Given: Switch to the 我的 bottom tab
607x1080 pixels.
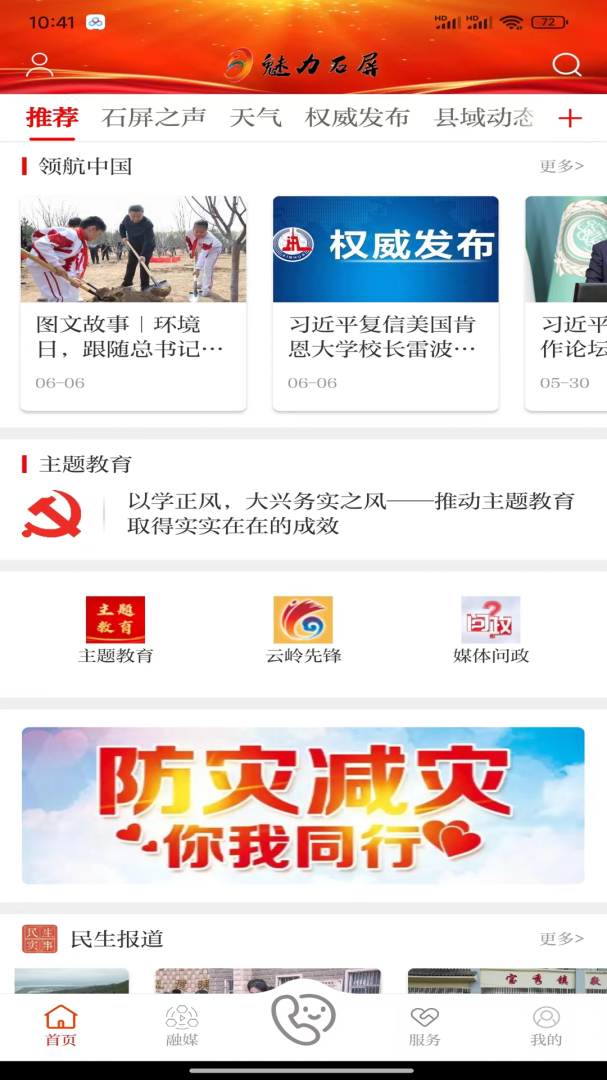Looking at the screenshot, I should [546, 1025].
